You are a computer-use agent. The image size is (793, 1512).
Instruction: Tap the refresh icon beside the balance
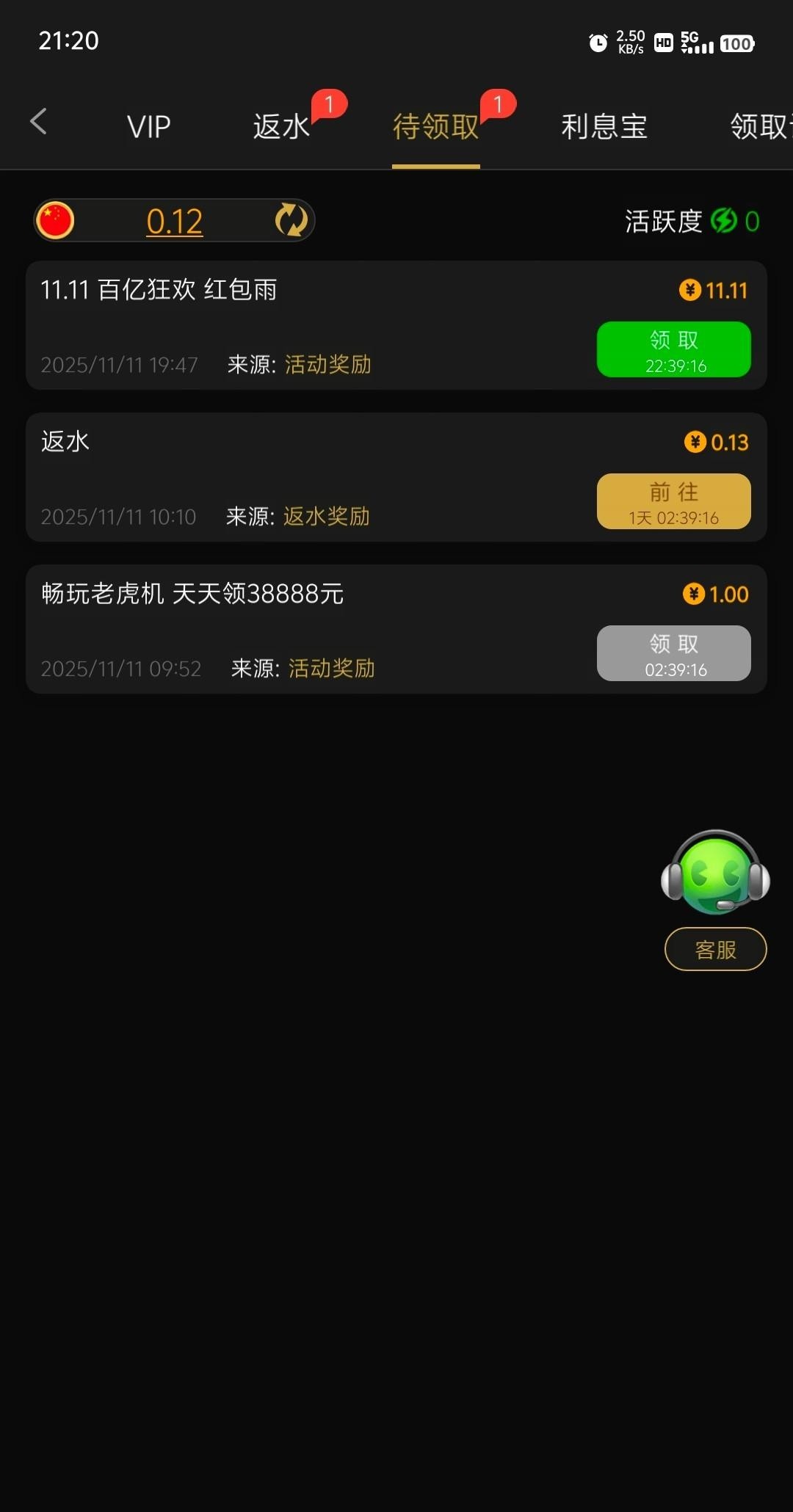coord(290,219)
